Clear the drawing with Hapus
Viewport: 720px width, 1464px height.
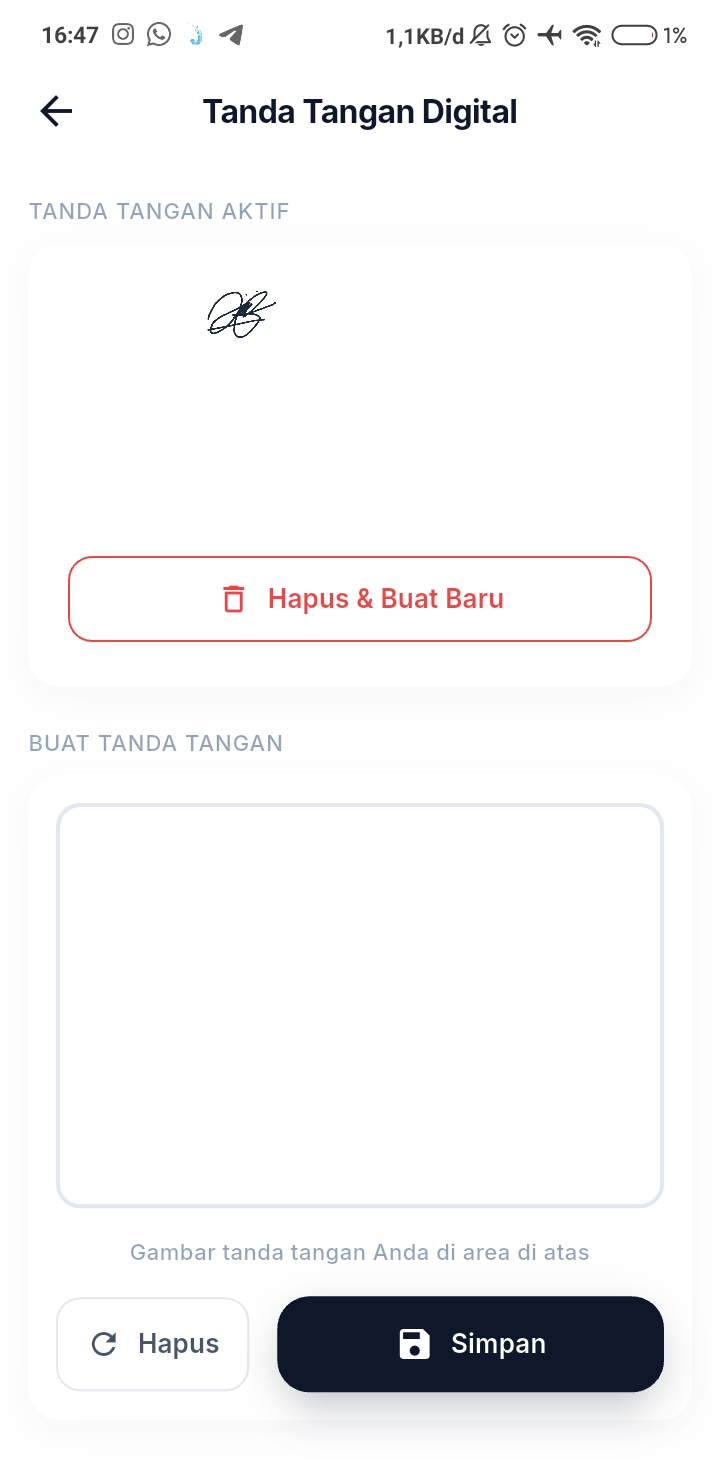coord(152,1344)
